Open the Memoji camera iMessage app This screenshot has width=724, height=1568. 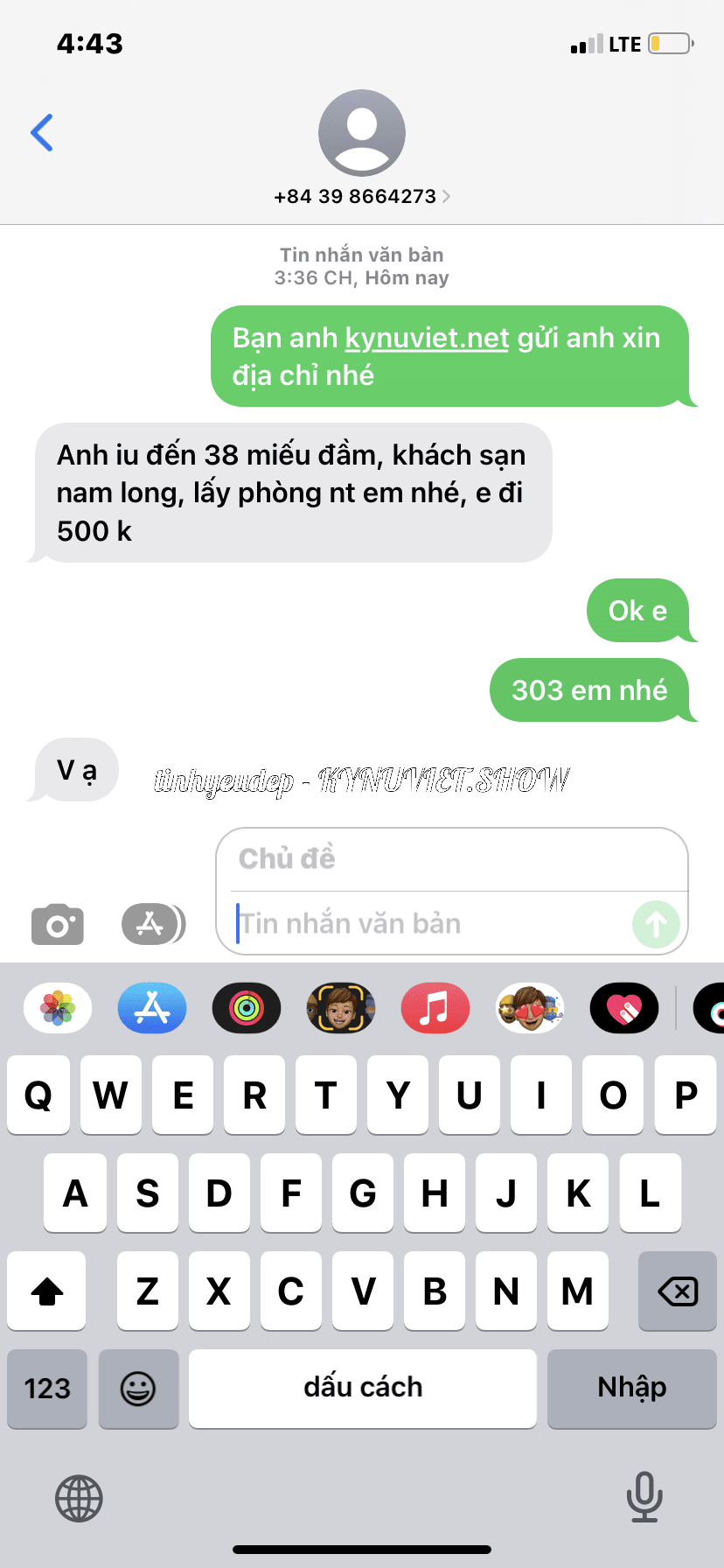(341, 1009)
